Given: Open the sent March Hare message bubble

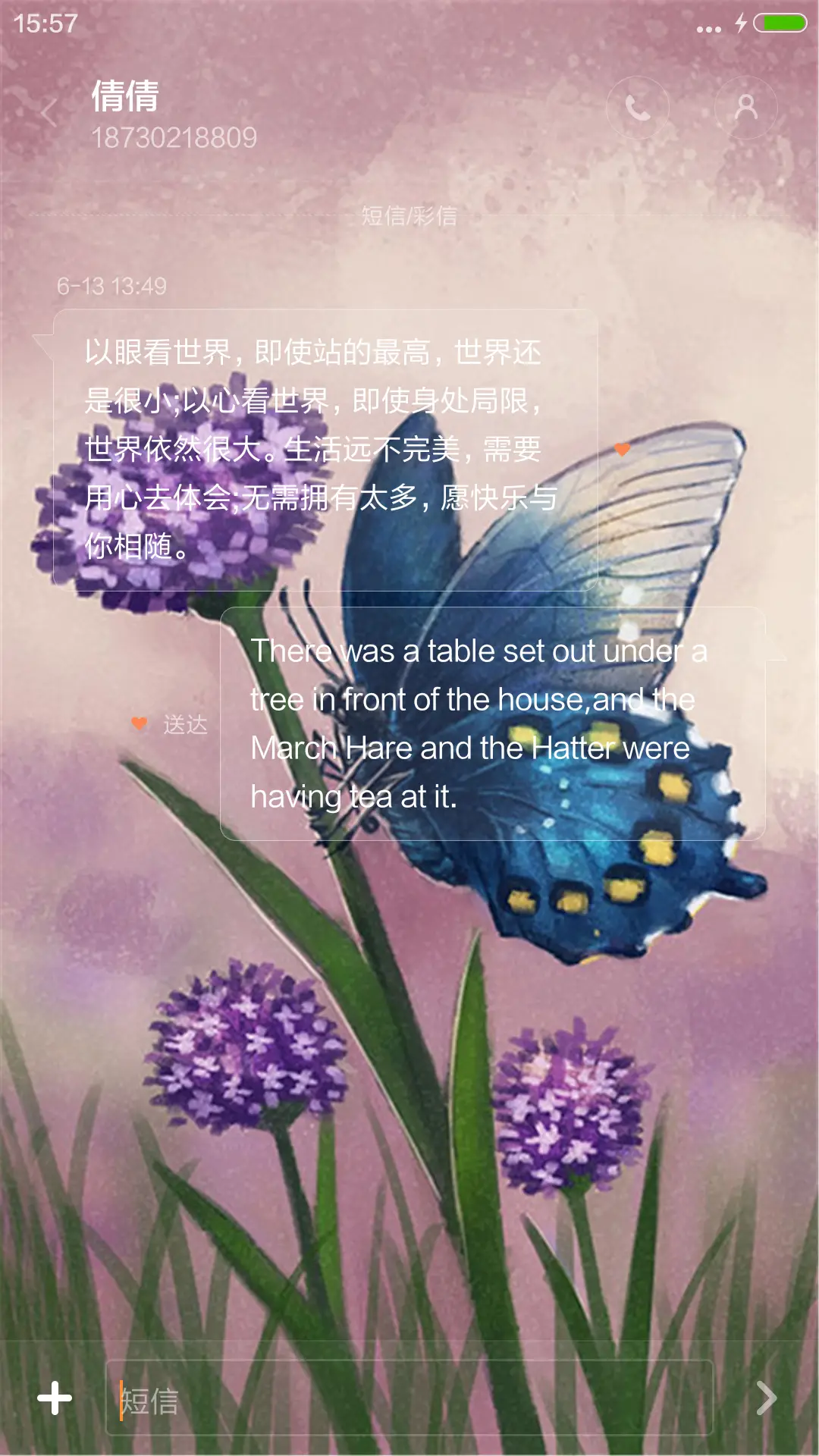Looking at the screenshot, I should tap(493, 724).
